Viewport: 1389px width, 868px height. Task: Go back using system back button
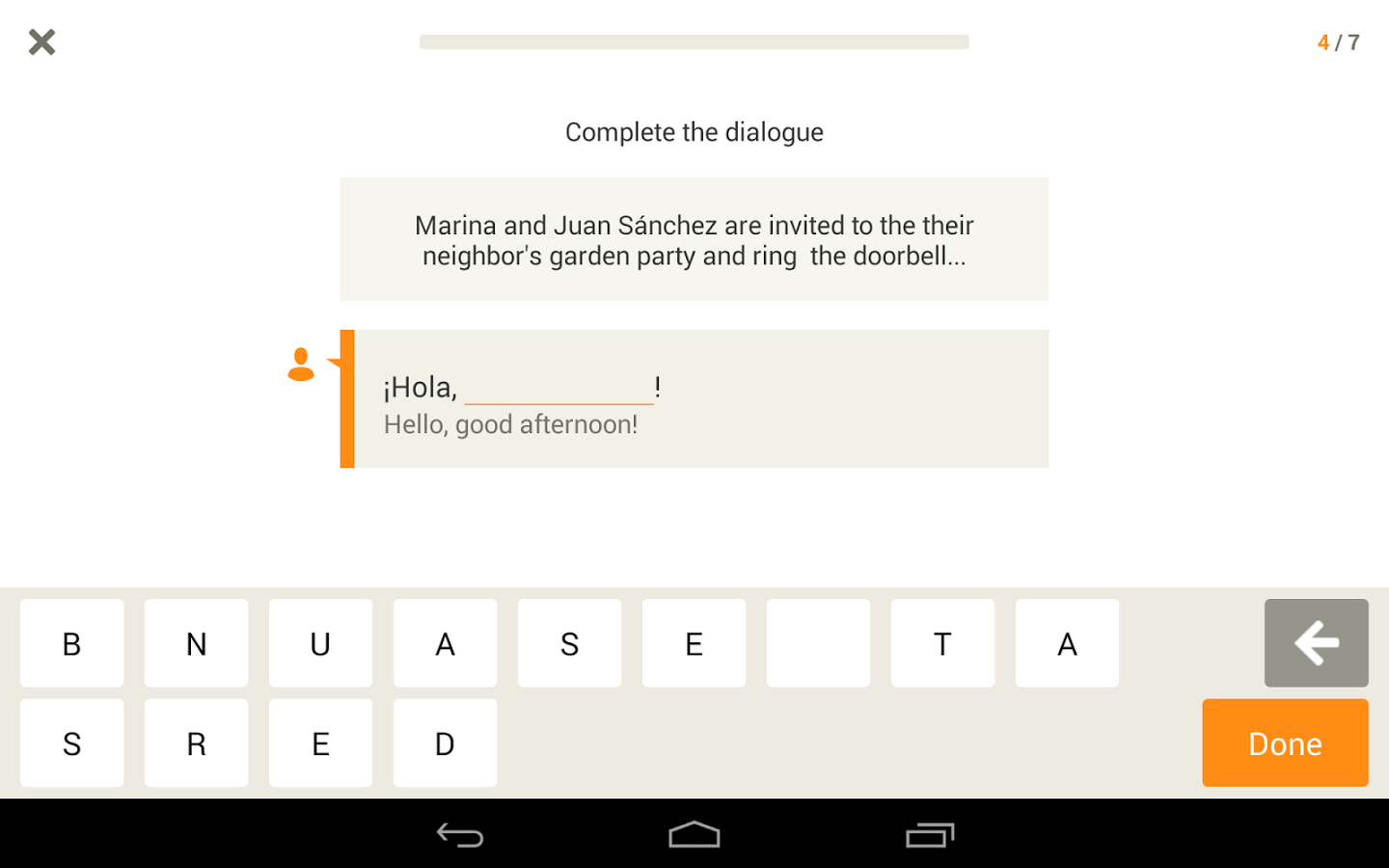click(460, 835)
